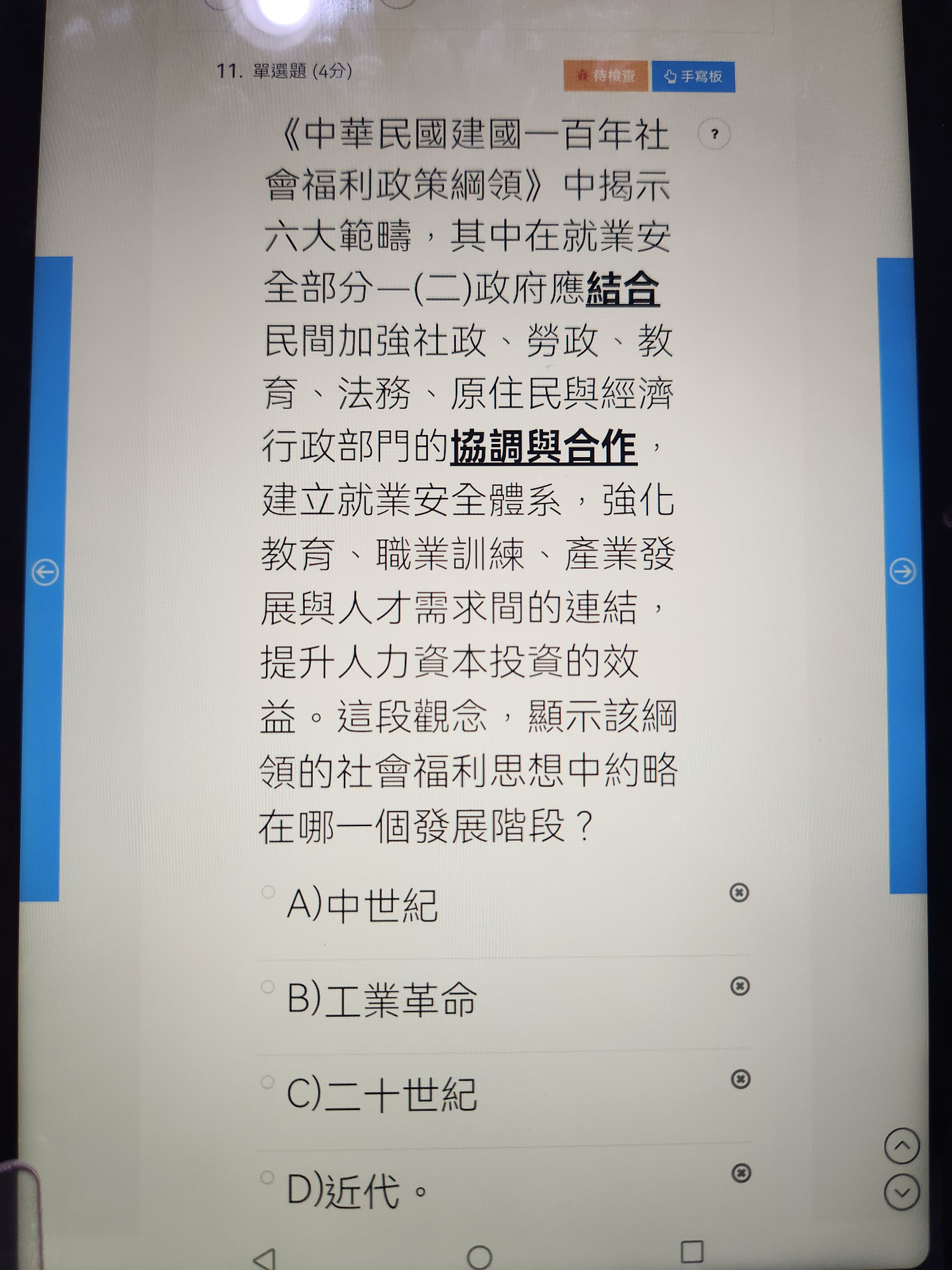Go to the next question
The width and height of the screenshot is (952, 1270).
pos(902,571)
